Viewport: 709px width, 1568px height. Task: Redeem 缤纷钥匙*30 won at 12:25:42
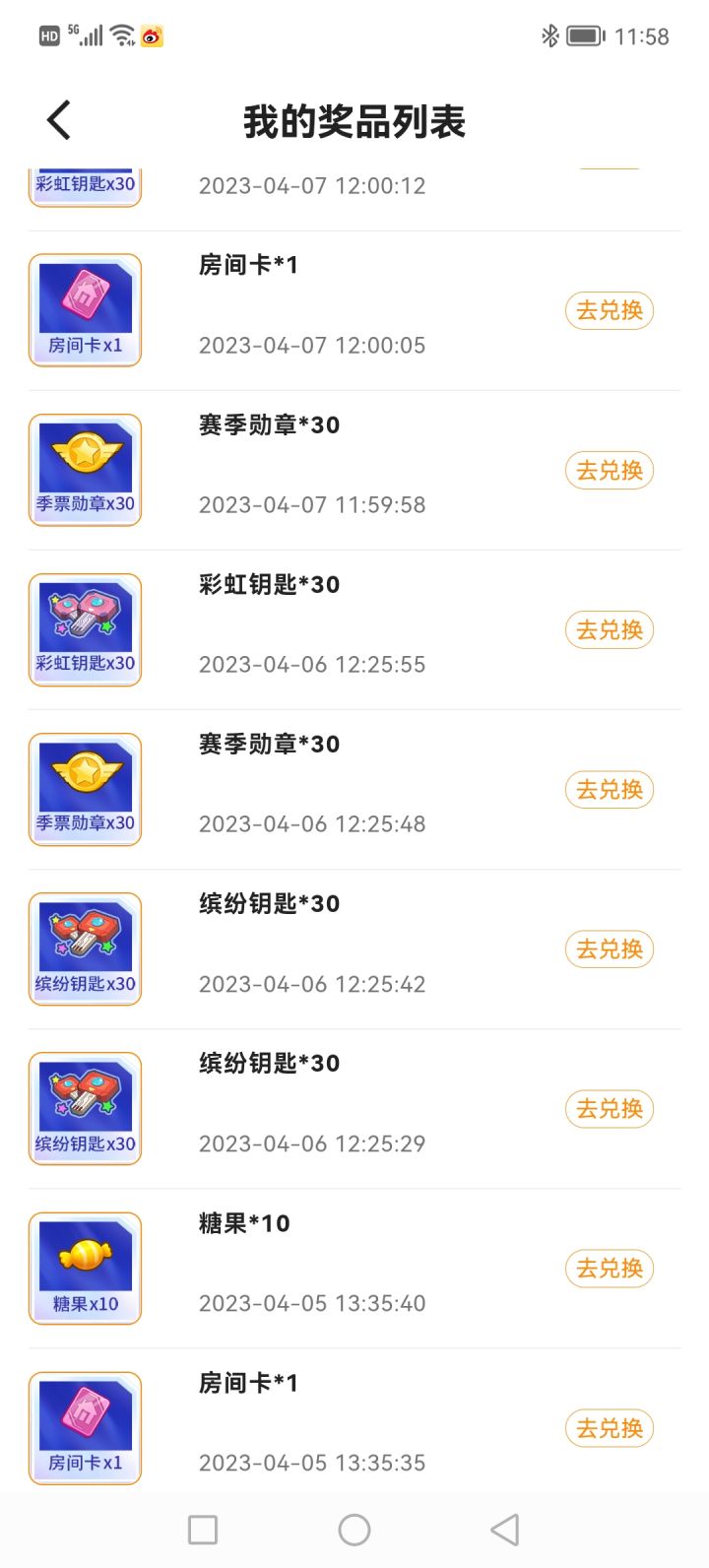(x=609, y=948)
